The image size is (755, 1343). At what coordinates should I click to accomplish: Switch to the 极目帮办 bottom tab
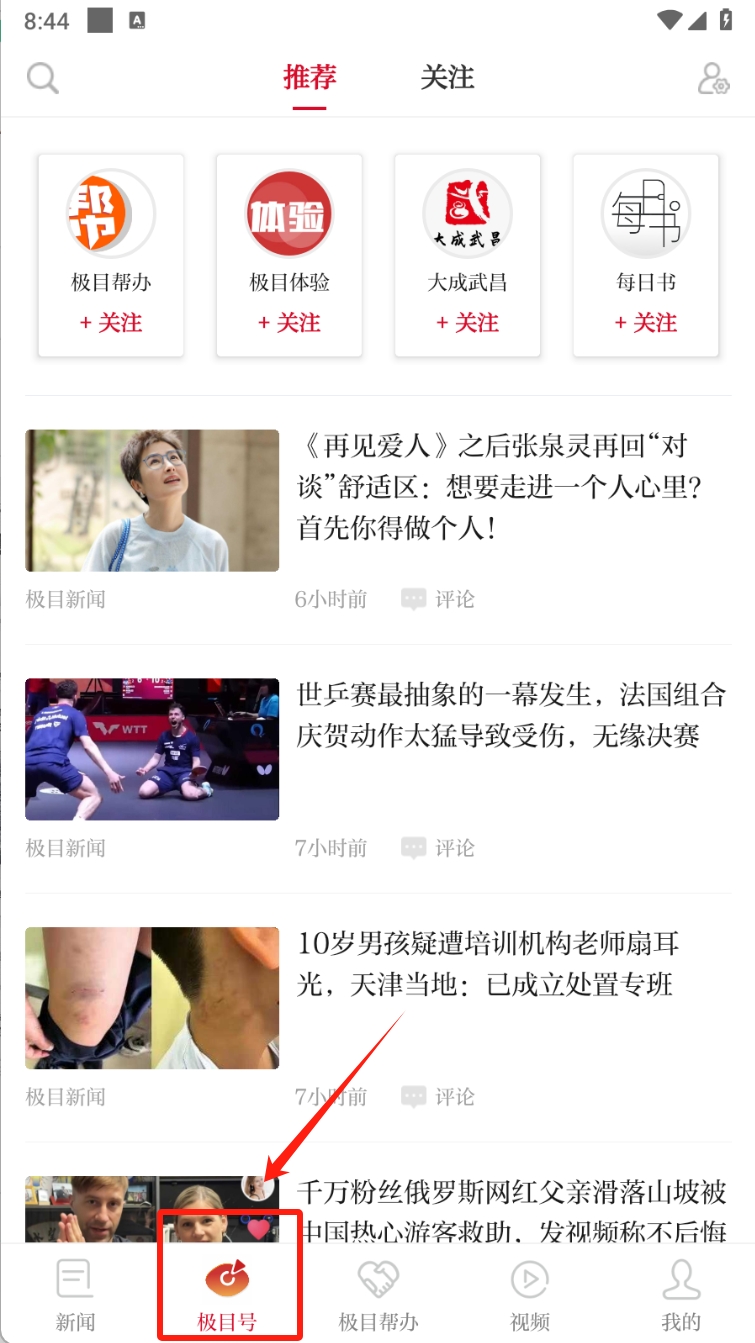point(378,1295)
